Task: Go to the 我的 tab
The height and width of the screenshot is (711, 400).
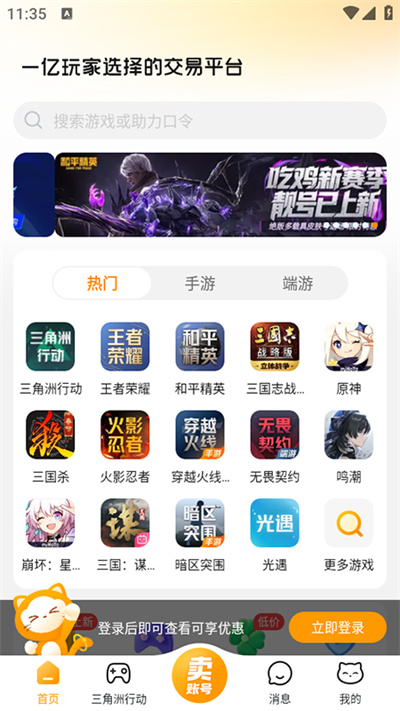Action: tap(350, 682)
